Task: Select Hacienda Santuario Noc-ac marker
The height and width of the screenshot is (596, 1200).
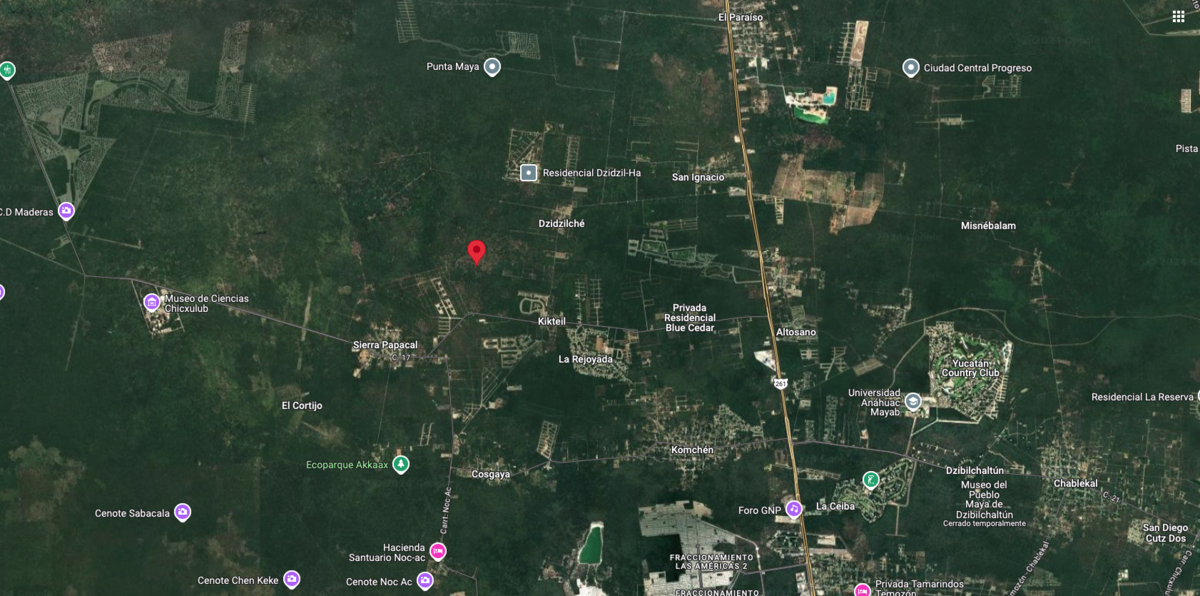Action: tap(438, 552)
